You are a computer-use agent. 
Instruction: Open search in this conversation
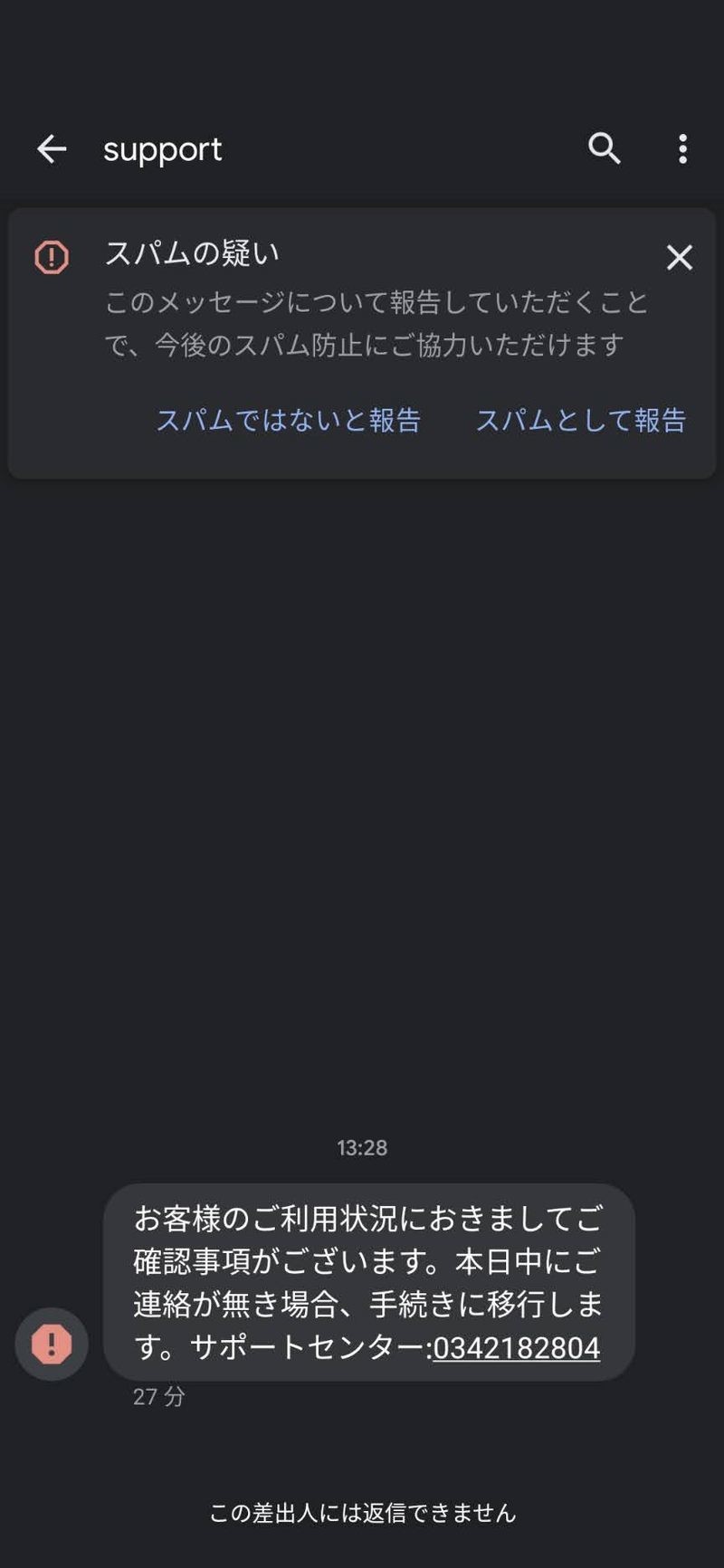[x=604, y=148]
